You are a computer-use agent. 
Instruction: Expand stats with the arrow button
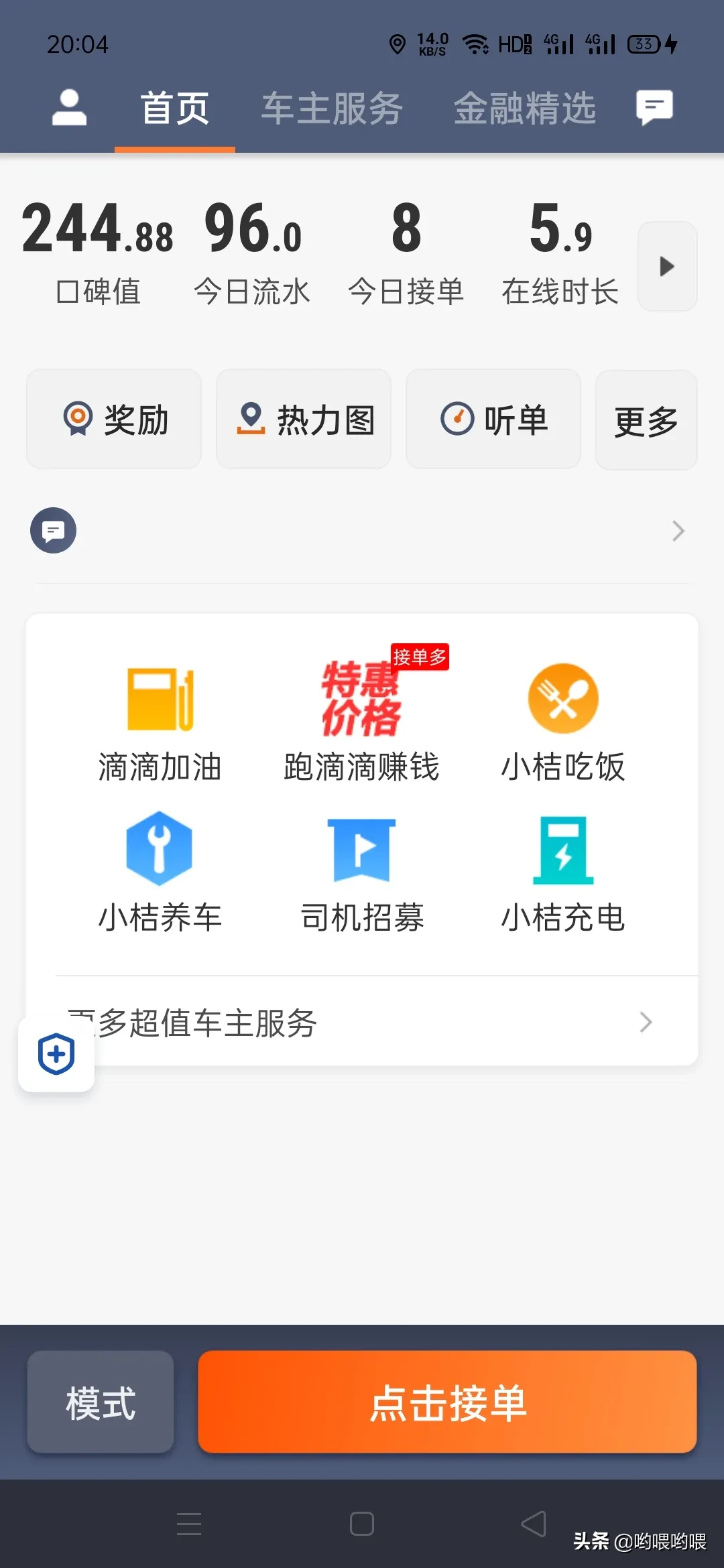tap(667, 266)
